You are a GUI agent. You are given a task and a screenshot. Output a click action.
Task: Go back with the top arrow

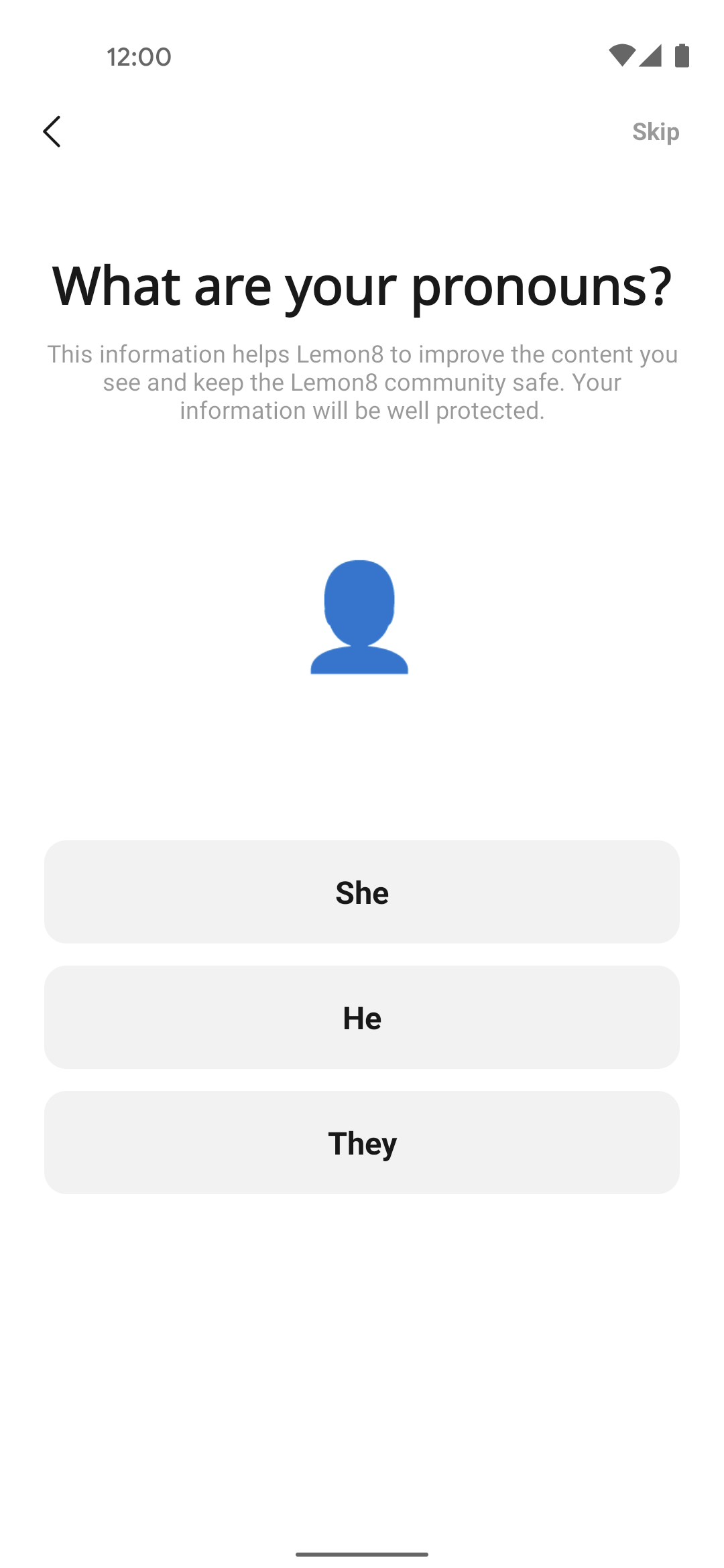click(52, 131)
